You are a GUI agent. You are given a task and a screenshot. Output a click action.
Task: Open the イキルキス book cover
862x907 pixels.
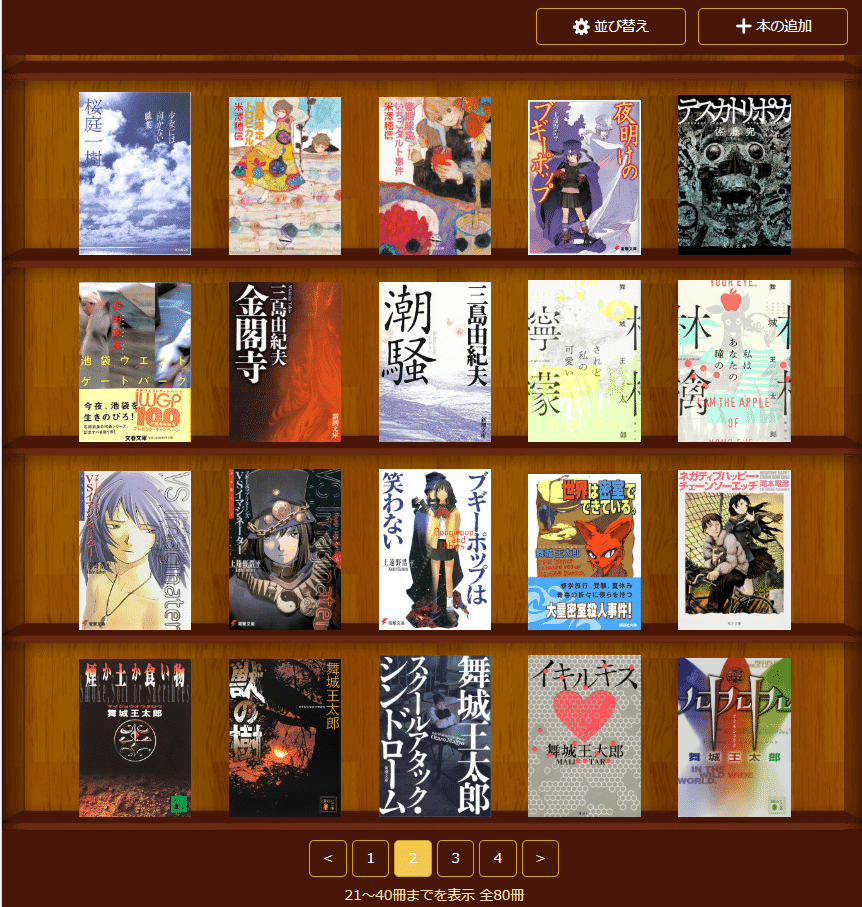[584, 736]
